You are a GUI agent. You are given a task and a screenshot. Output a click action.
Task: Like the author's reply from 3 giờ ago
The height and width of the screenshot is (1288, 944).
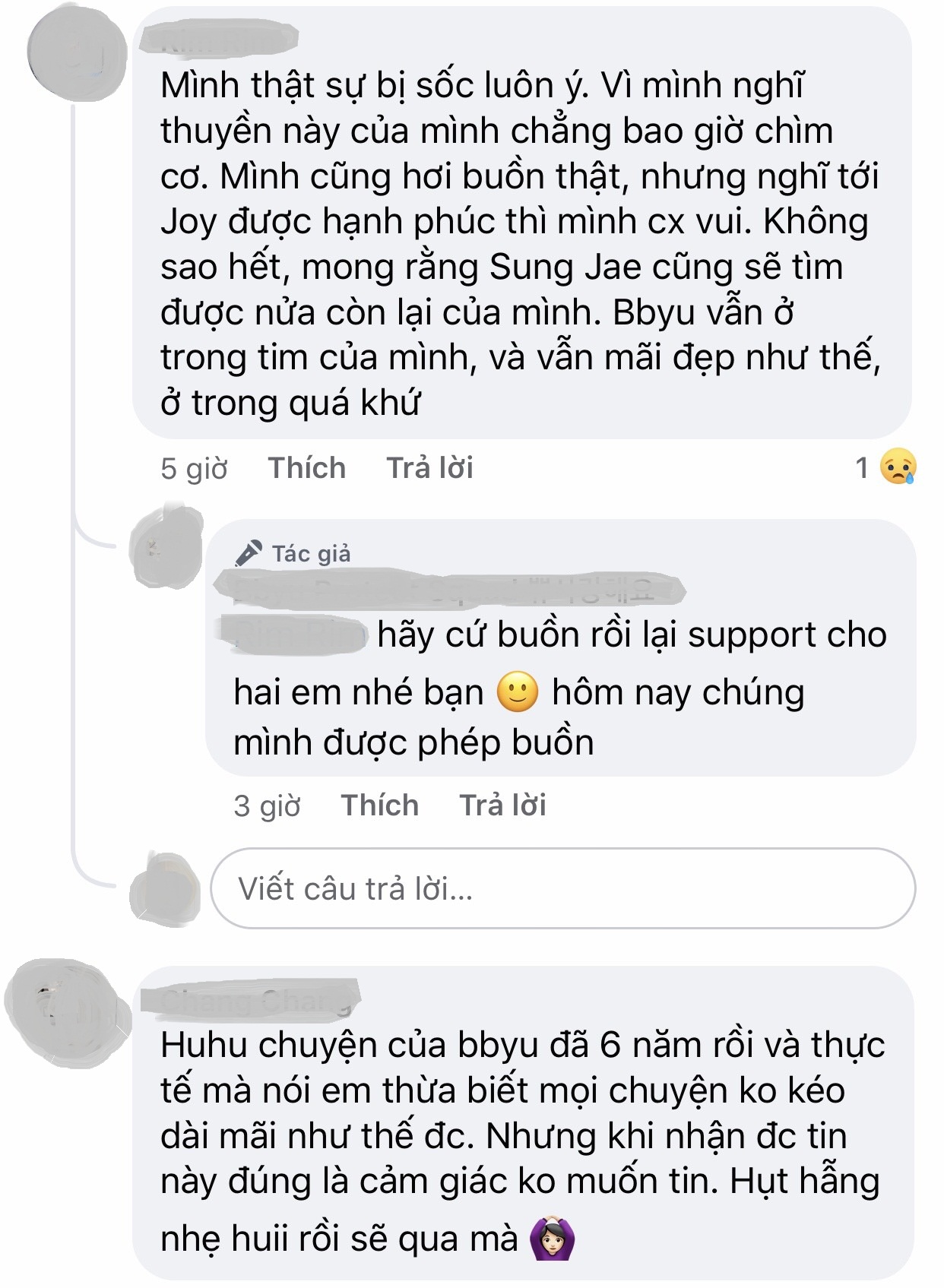pos(379,805)
